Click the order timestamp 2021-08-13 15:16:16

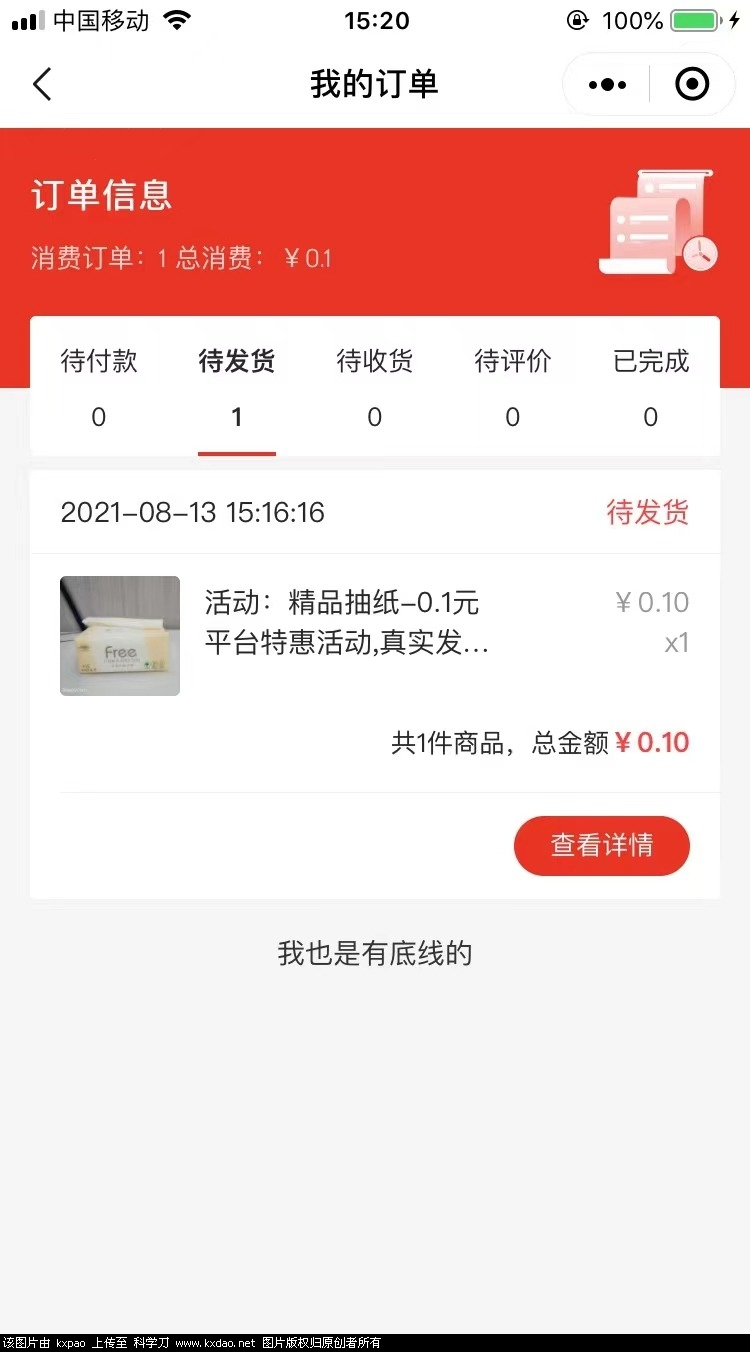(x=192, y=512)
